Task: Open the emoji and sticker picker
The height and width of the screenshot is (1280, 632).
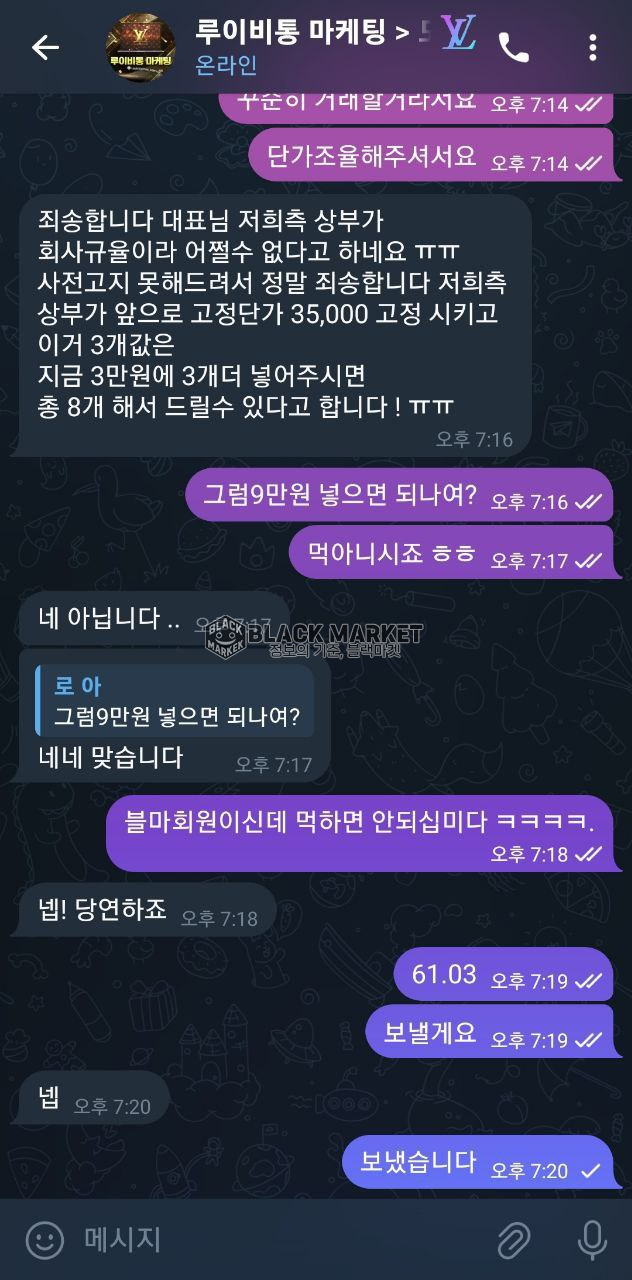Action: point(44,1241)
